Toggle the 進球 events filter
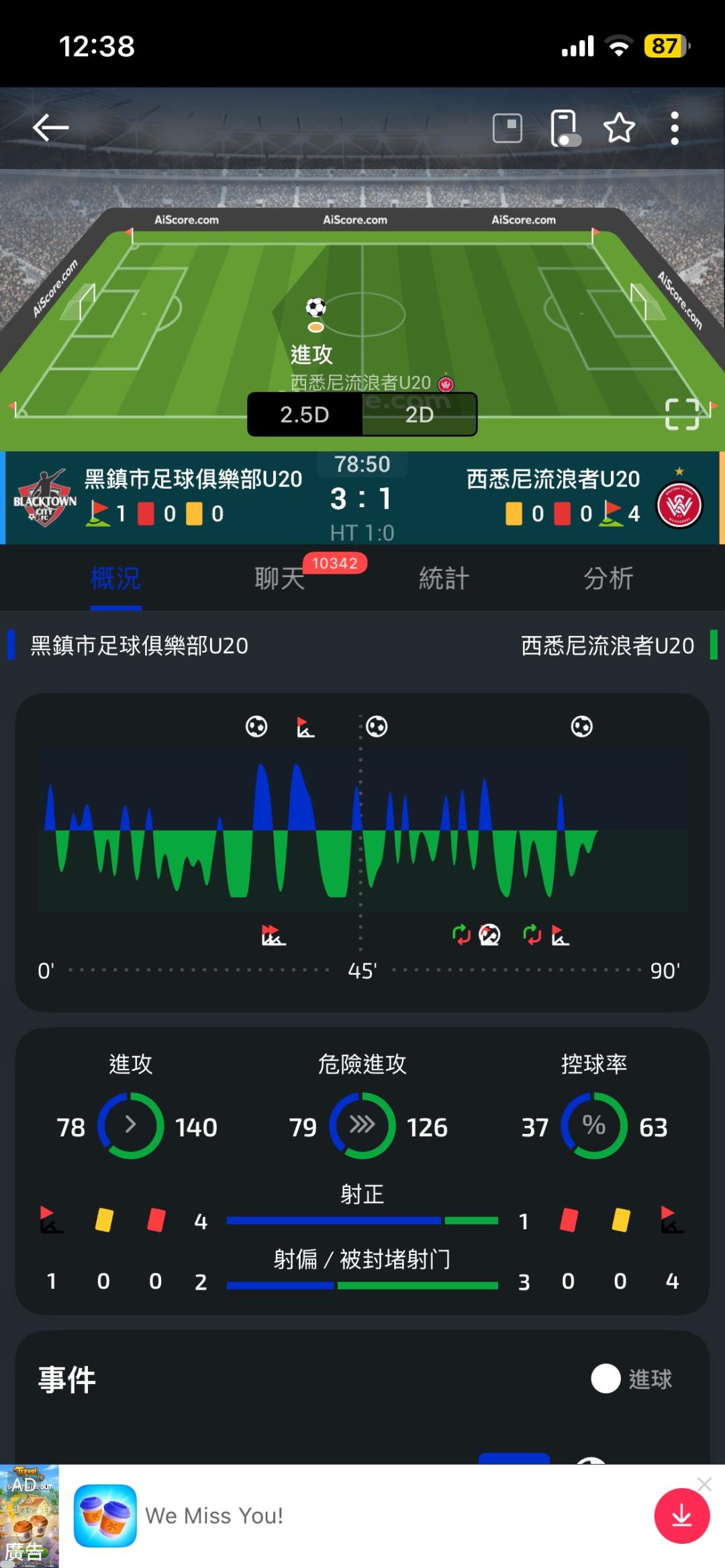The image size is (725, 1568). [606, 1379]
